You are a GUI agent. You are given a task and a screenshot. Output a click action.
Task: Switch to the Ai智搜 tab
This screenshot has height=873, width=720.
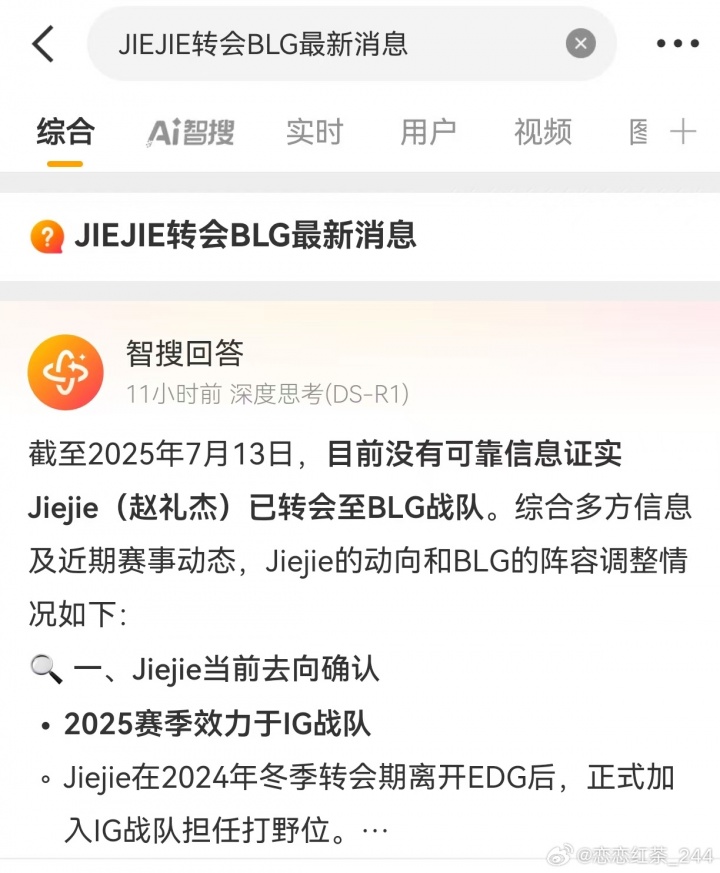coord(191,132)
